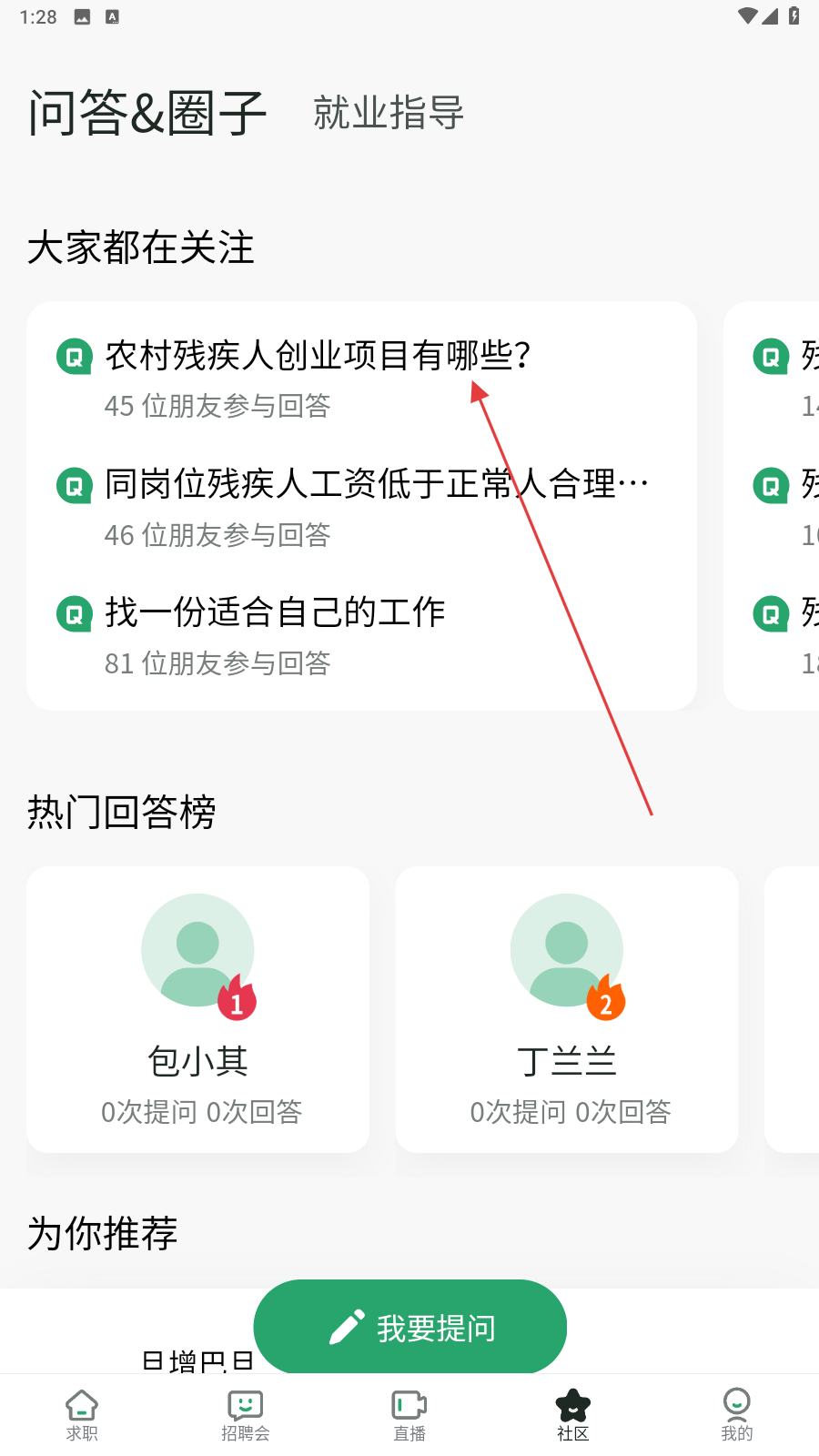
Task: Select the 问答&圈子 tab
Action: click(147, 113)
